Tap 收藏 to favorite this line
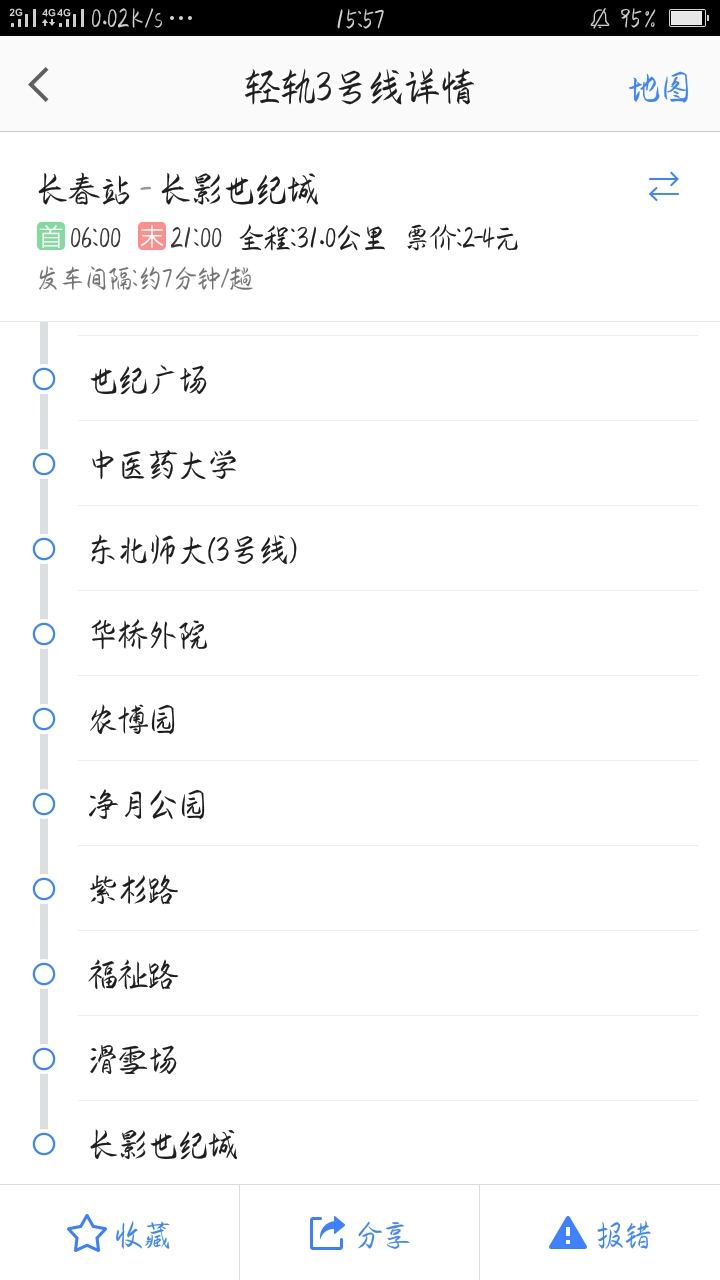 (119, 1234)
